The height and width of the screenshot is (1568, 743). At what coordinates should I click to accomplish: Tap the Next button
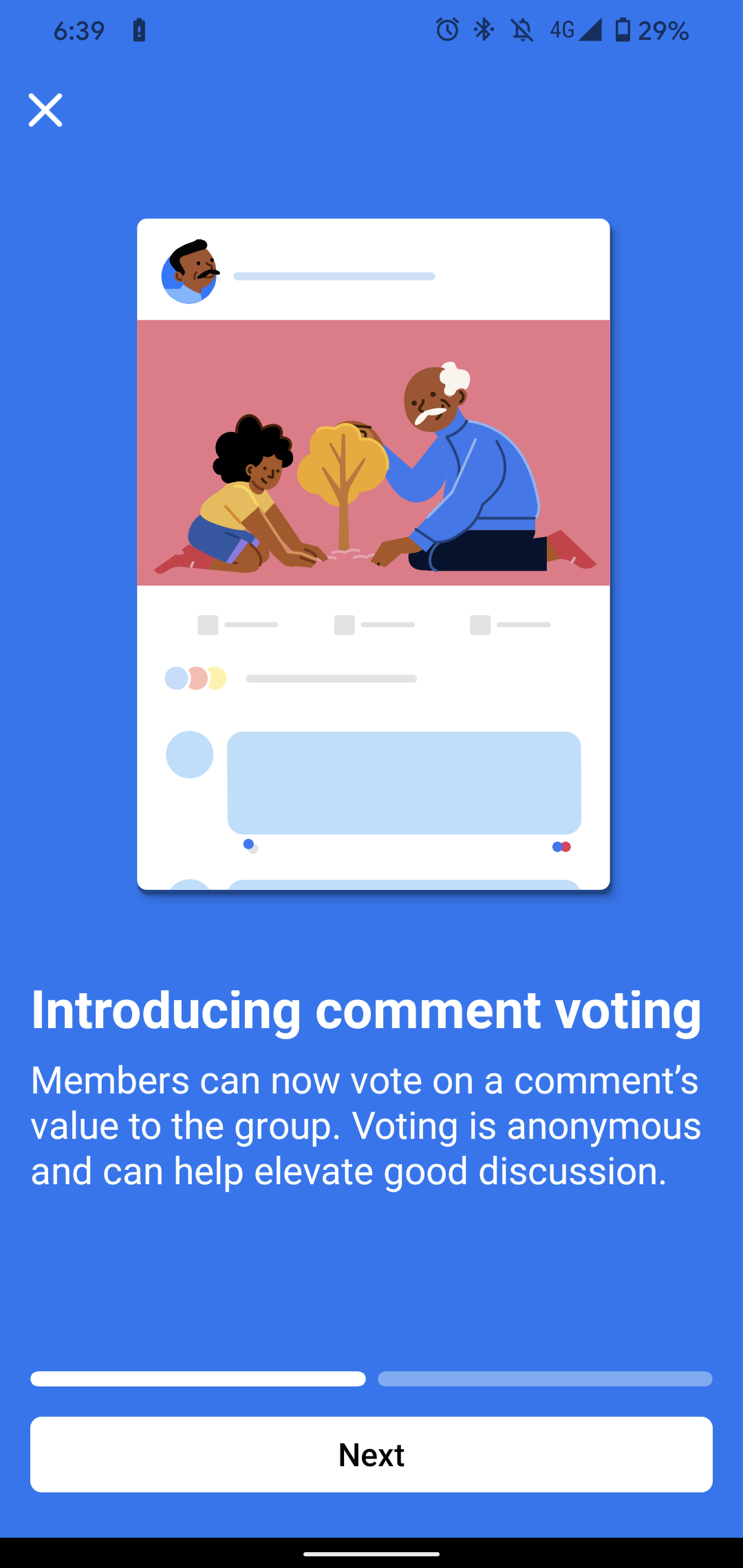tap(371, 1455)
